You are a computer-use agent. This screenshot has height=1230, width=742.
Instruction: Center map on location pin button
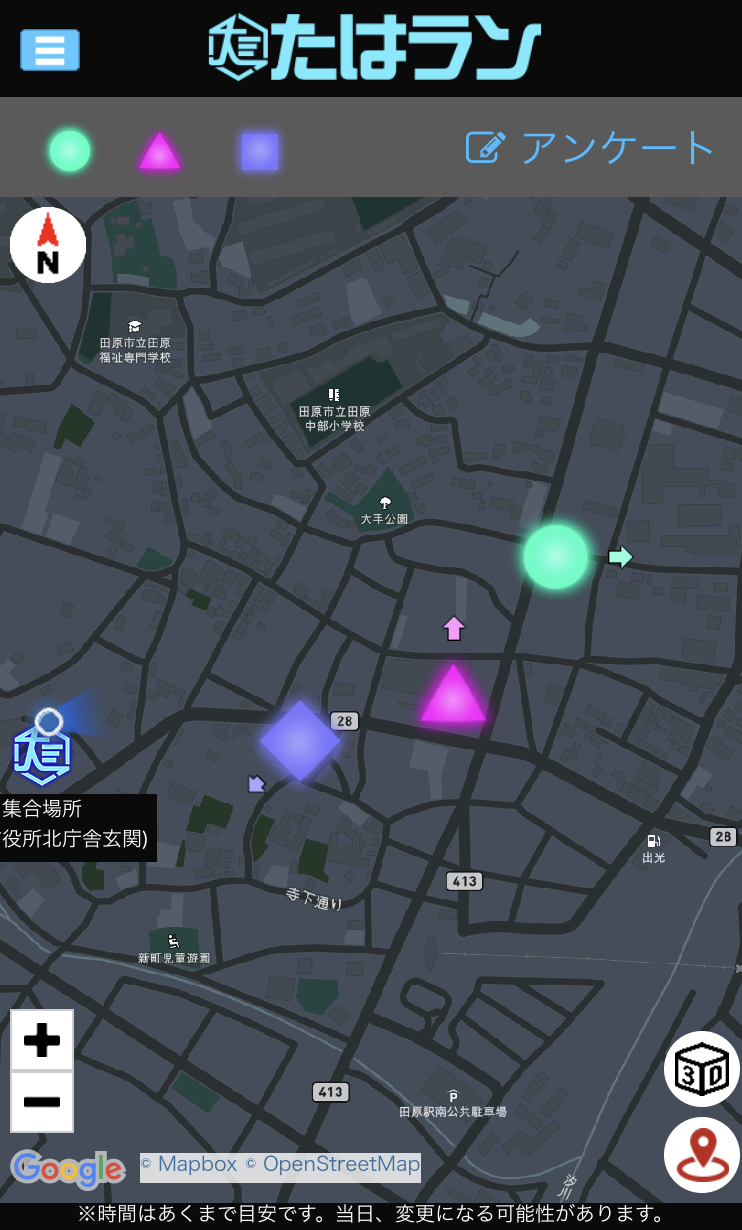[x=702, y=1155]
